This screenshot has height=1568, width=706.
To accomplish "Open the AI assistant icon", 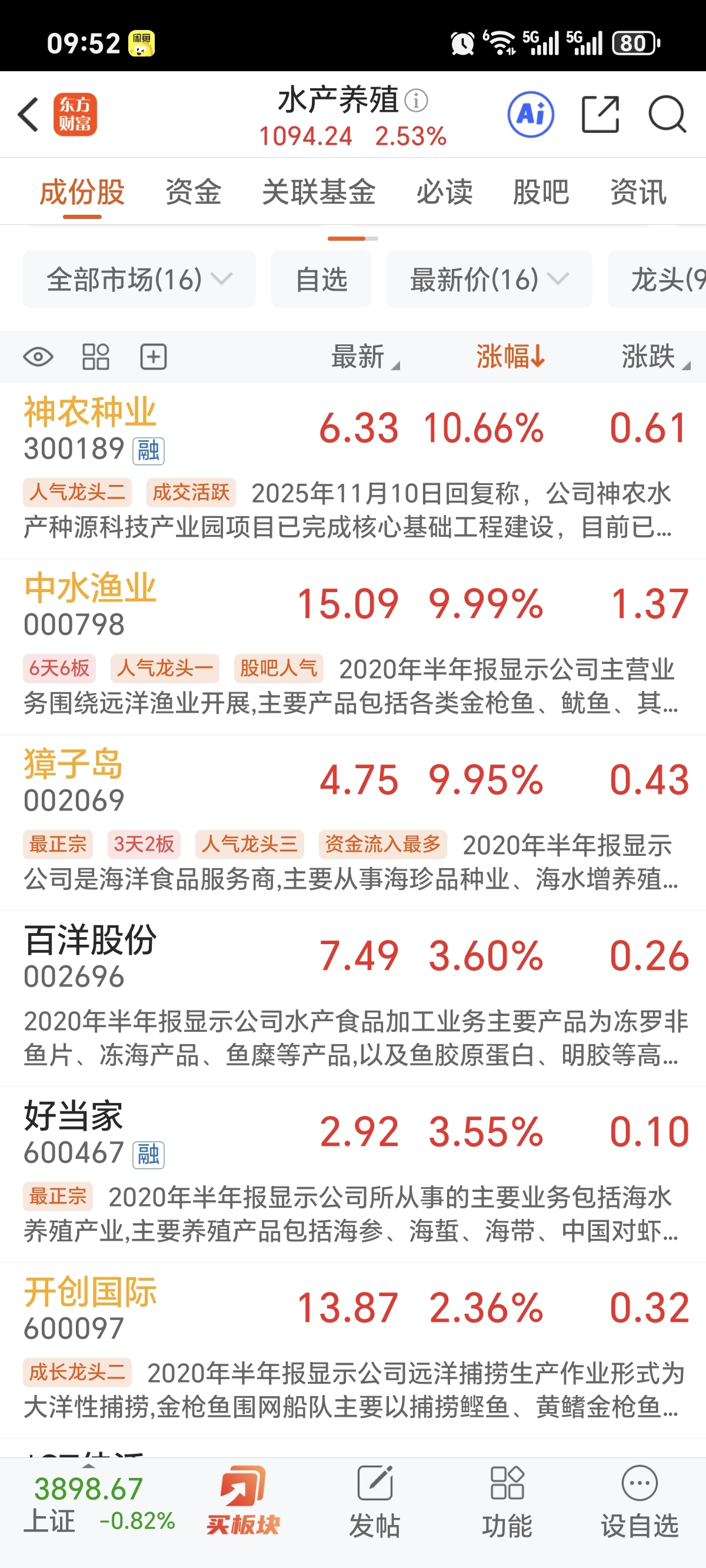I will [531, 114].
